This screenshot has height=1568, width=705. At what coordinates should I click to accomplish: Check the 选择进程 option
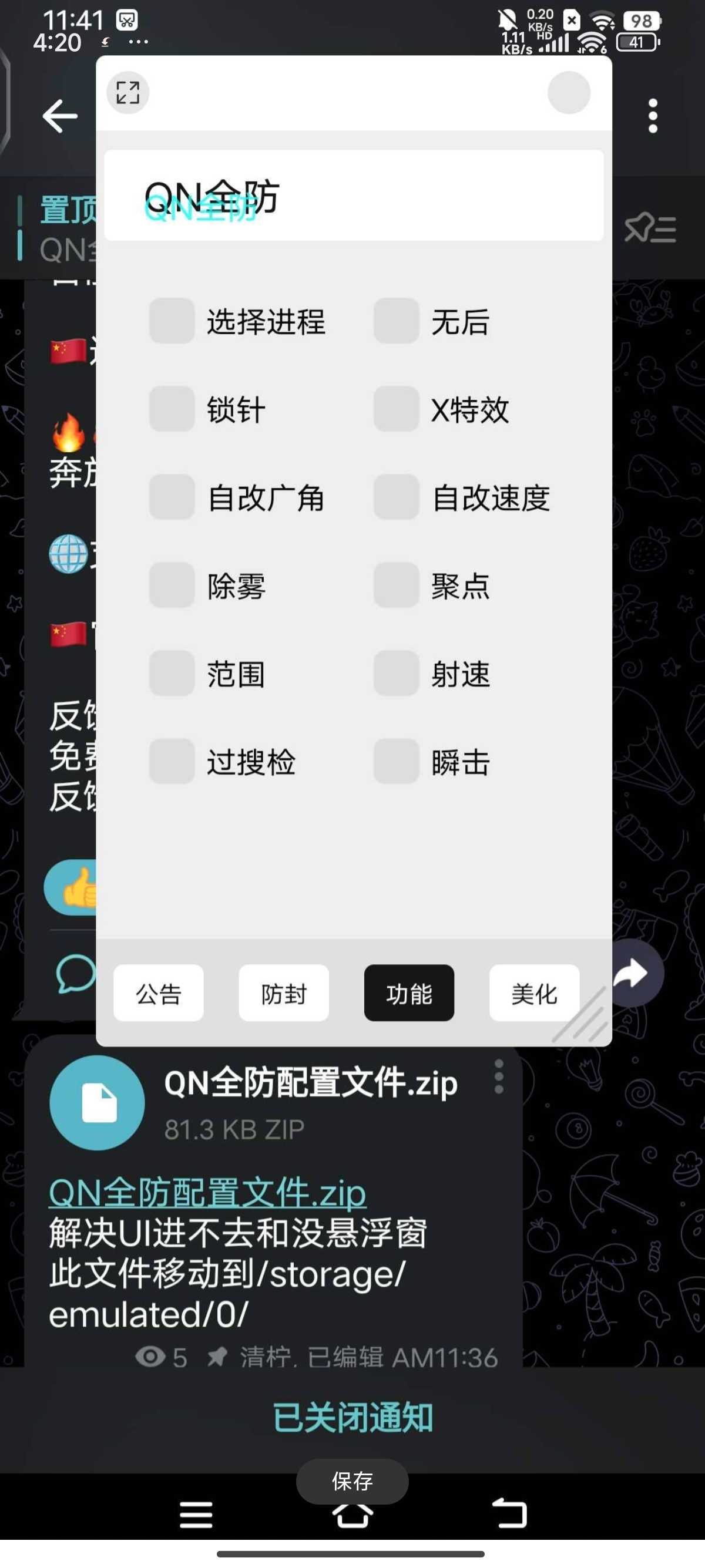point(172,321)
